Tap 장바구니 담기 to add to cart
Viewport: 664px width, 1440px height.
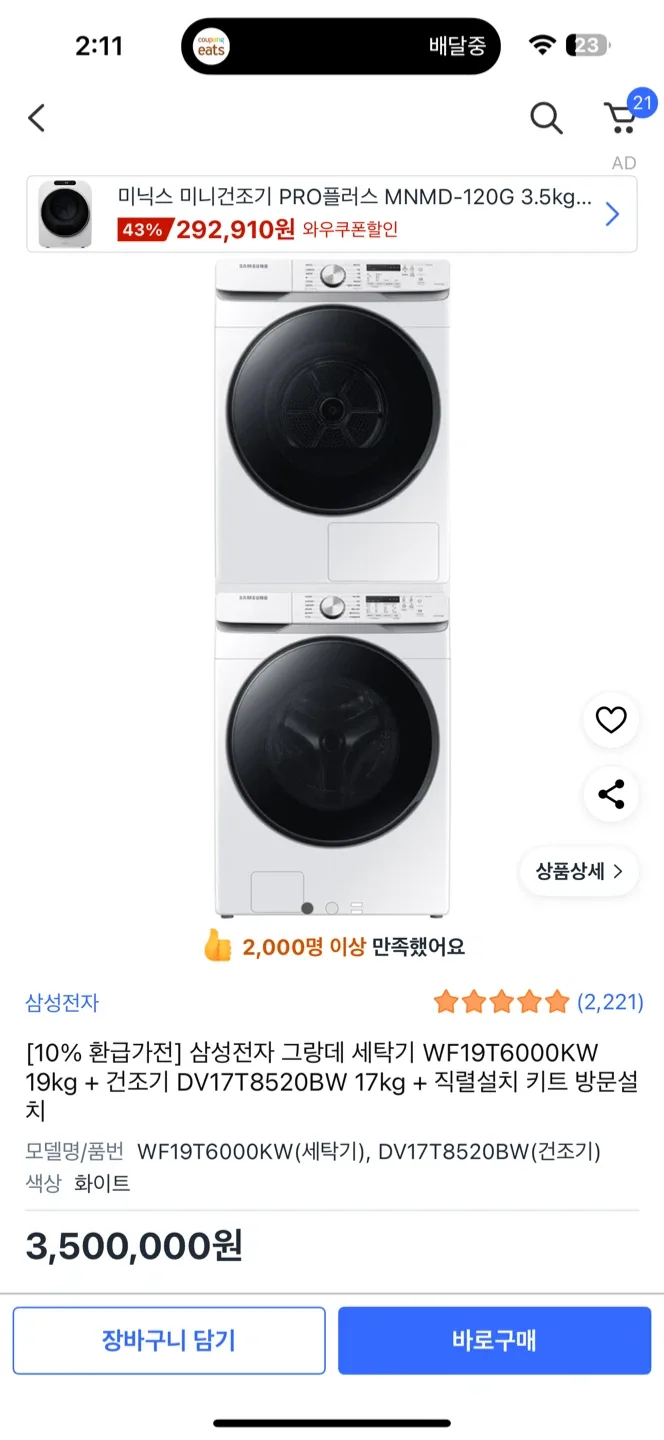[x=169, y=1340]
